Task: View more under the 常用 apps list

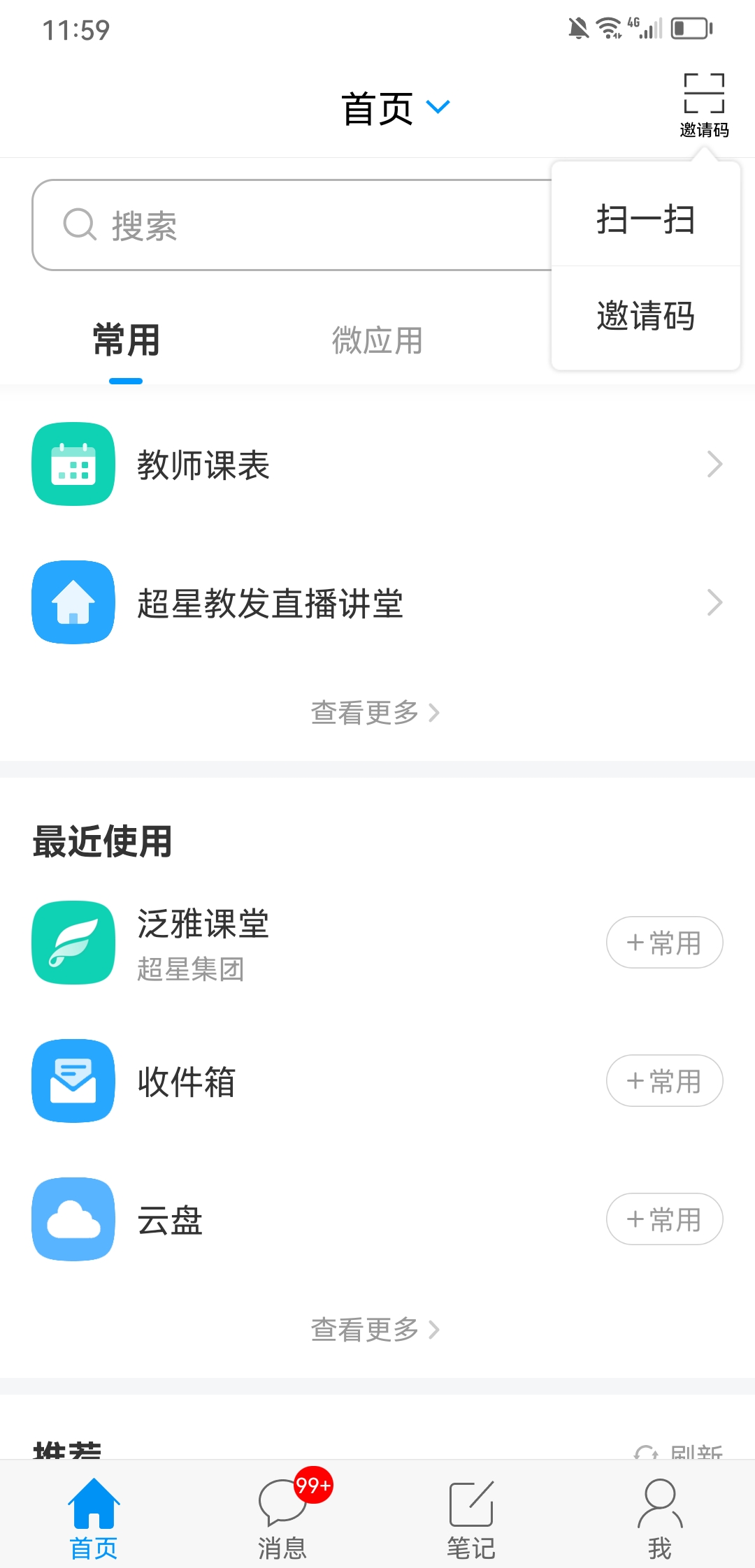Action: coord(375,713)
